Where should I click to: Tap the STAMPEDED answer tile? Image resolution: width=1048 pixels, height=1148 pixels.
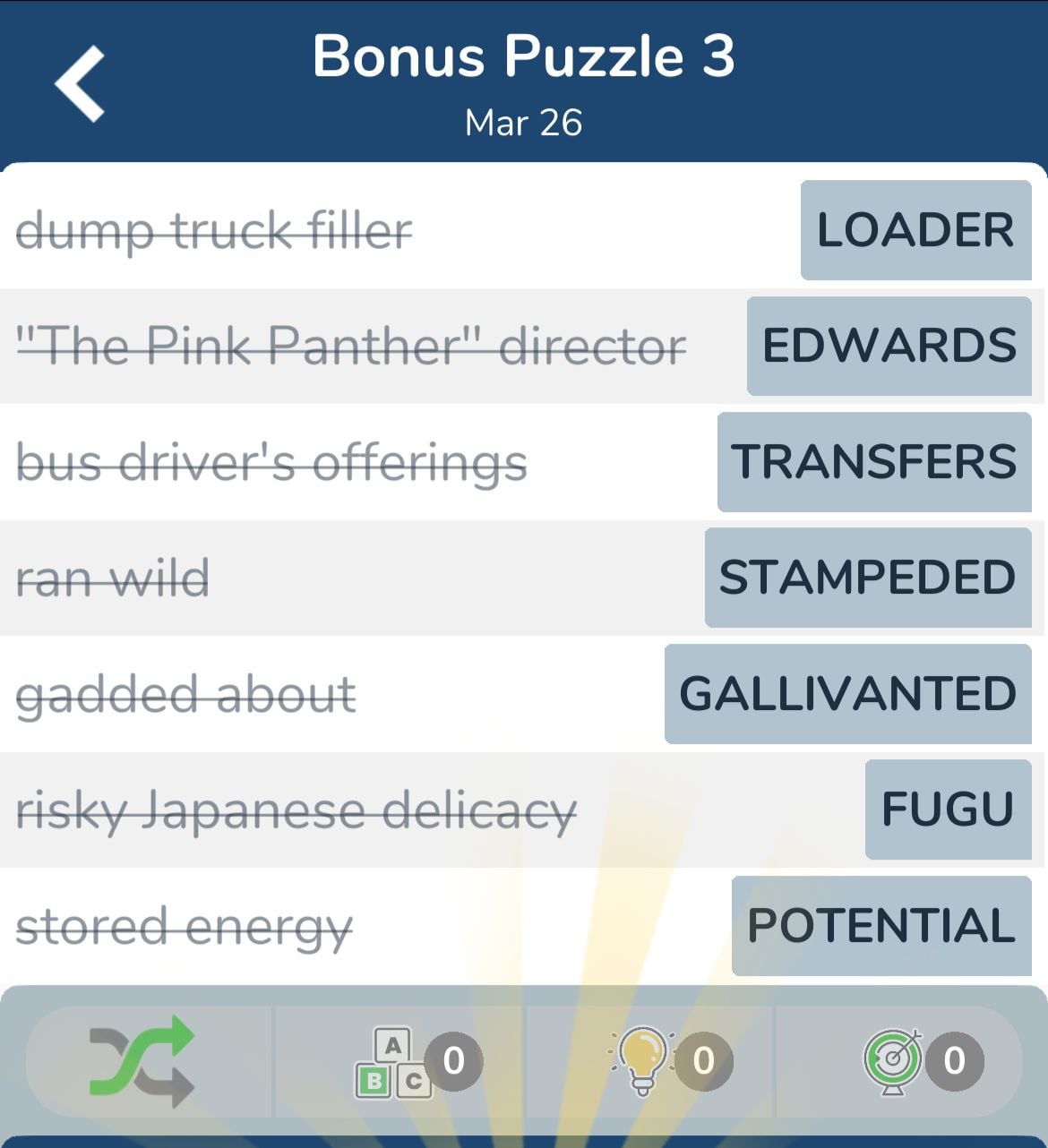(x=865, y=577)
